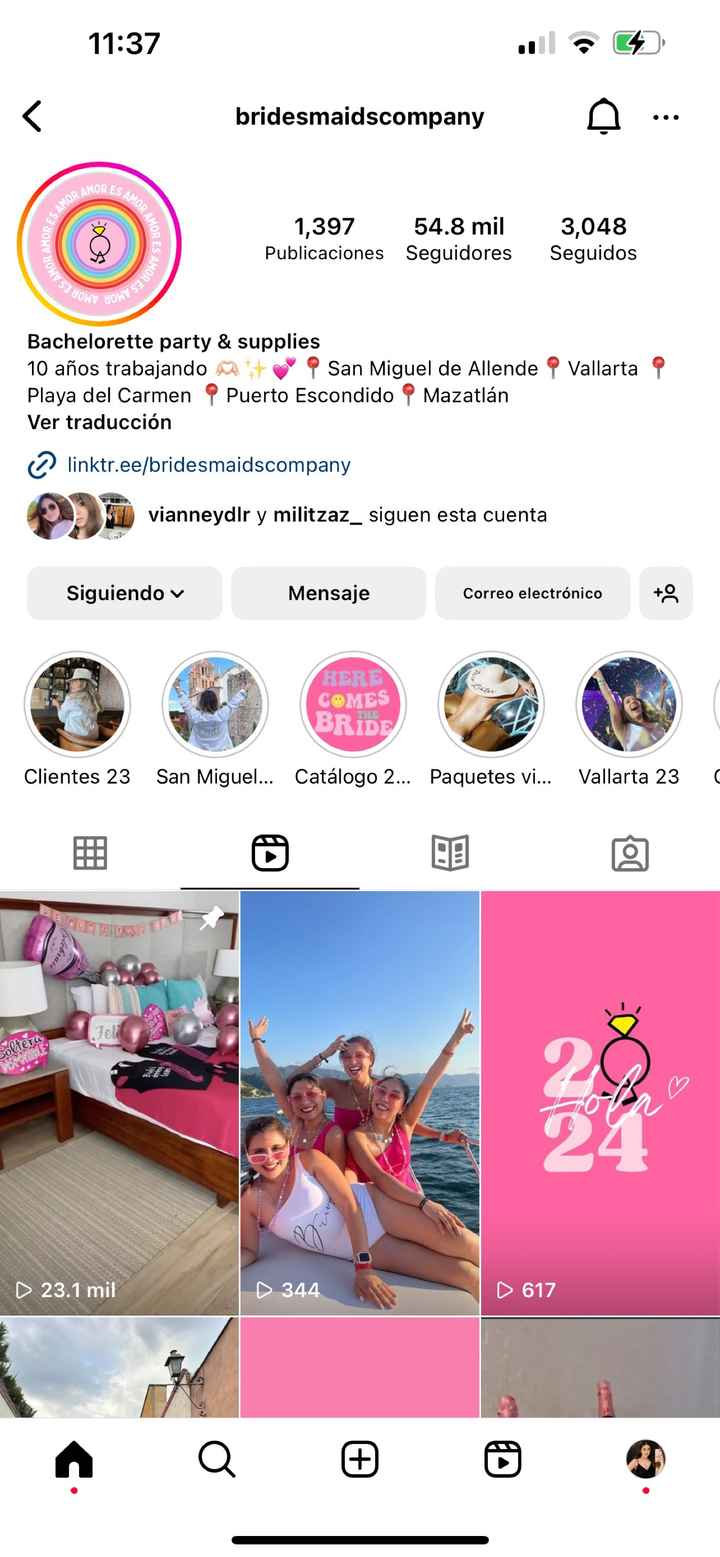This screenshot has height=1557, width=720.
Task: Open the linktr.ee/bridesmaidscompany link
Action: (x=209, y=464)
